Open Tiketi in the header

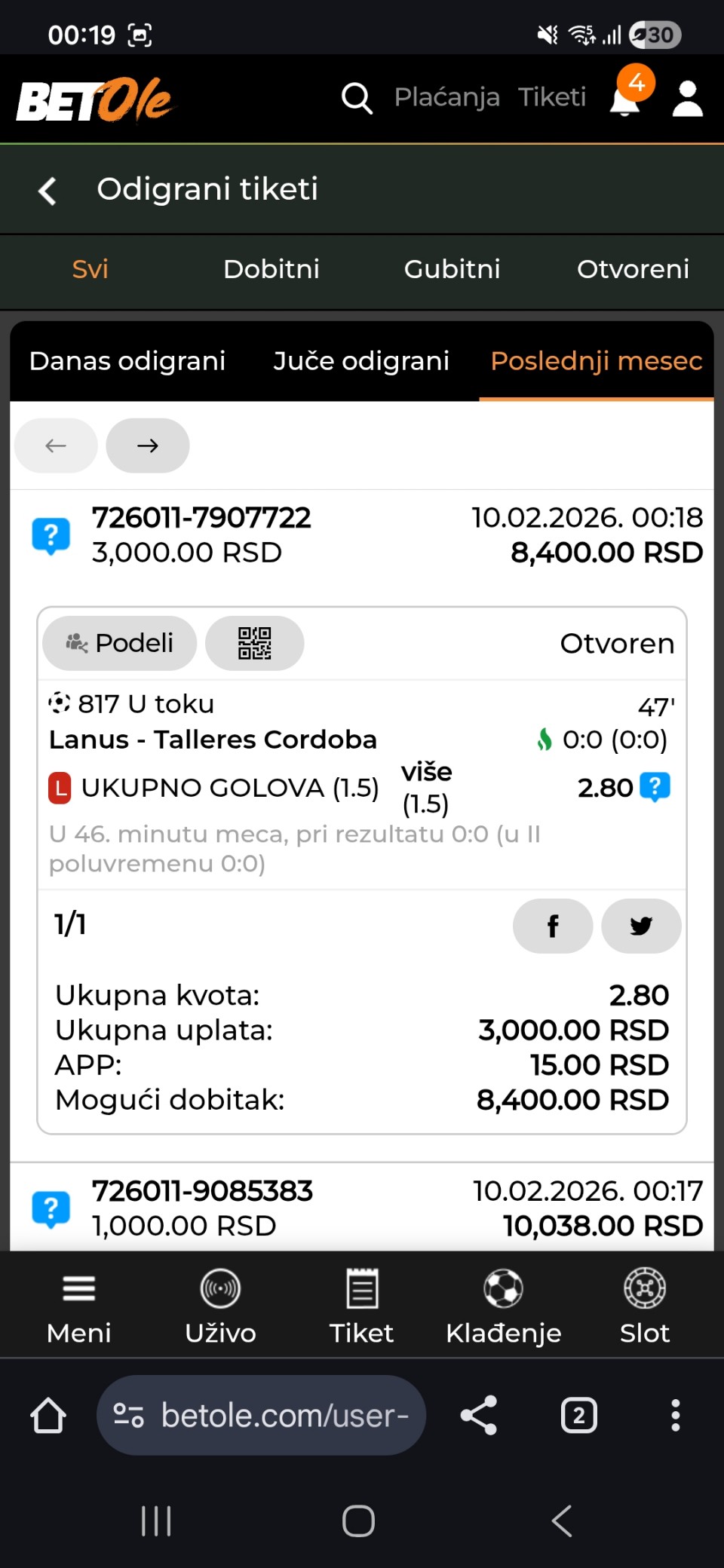click(551, 97)
